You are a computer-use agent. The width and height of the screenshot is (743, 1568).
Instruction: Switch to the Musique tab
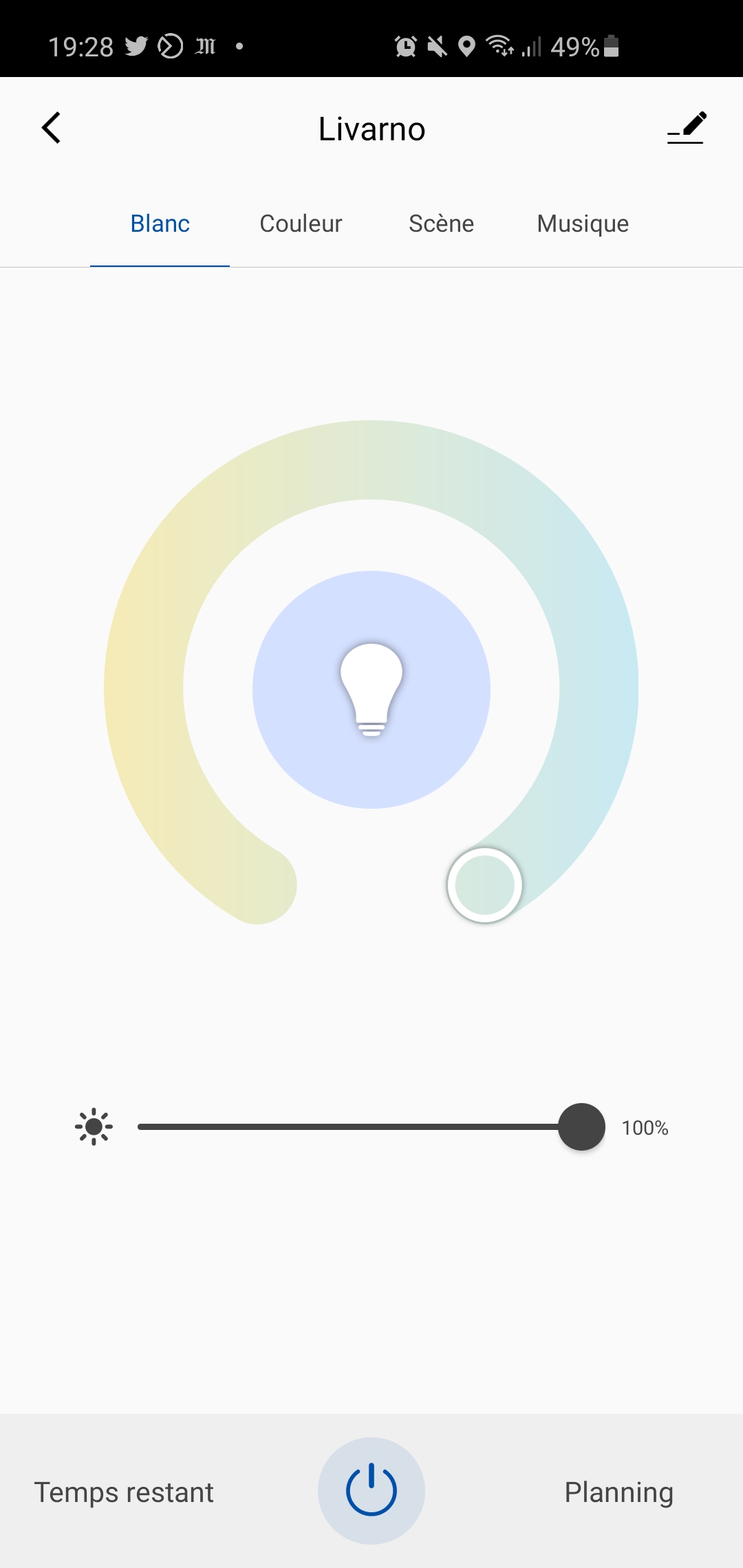[x=583, y=224]
